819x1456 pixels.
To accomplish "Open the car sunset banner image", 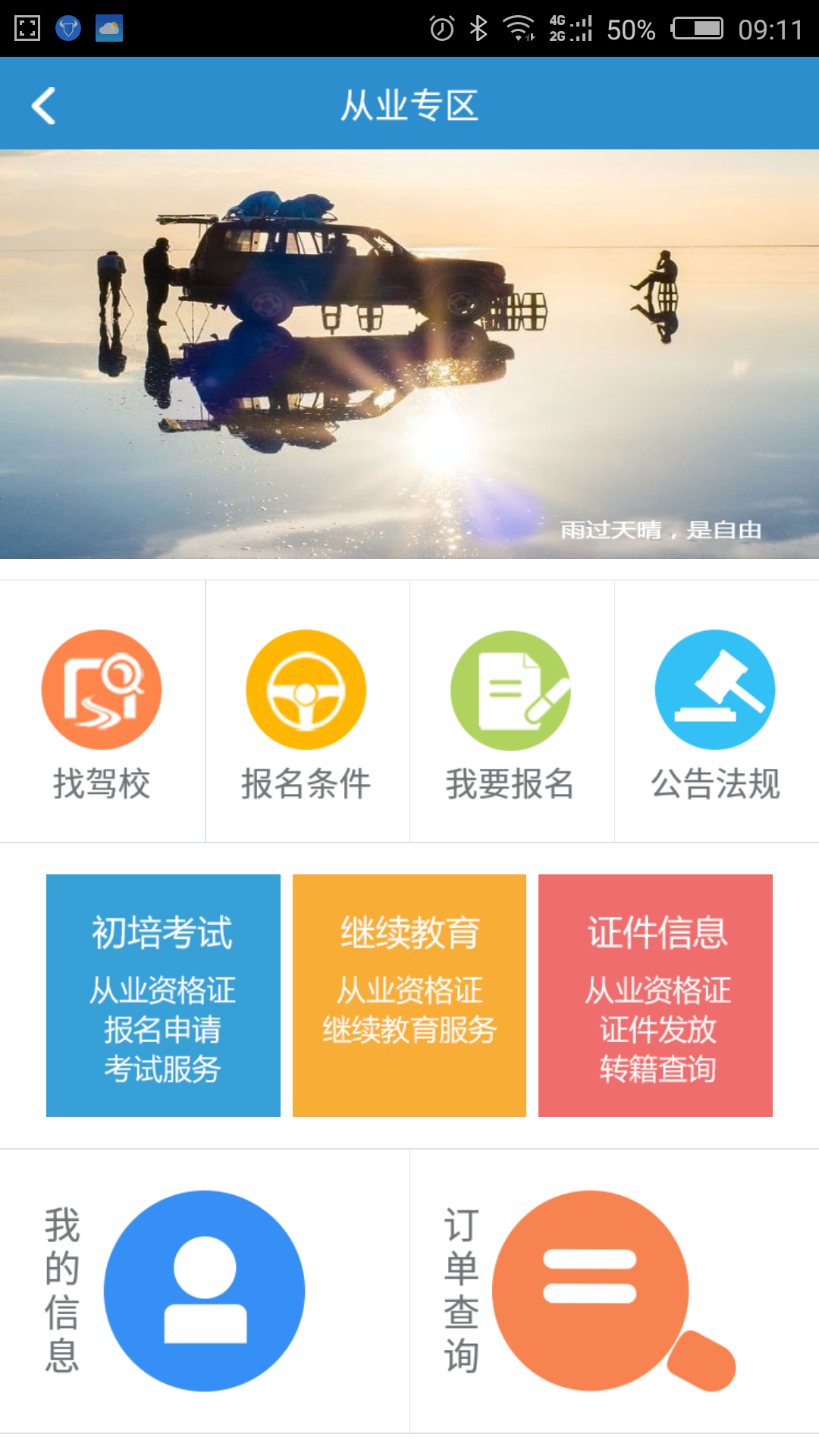I will [x=409, y=354].
